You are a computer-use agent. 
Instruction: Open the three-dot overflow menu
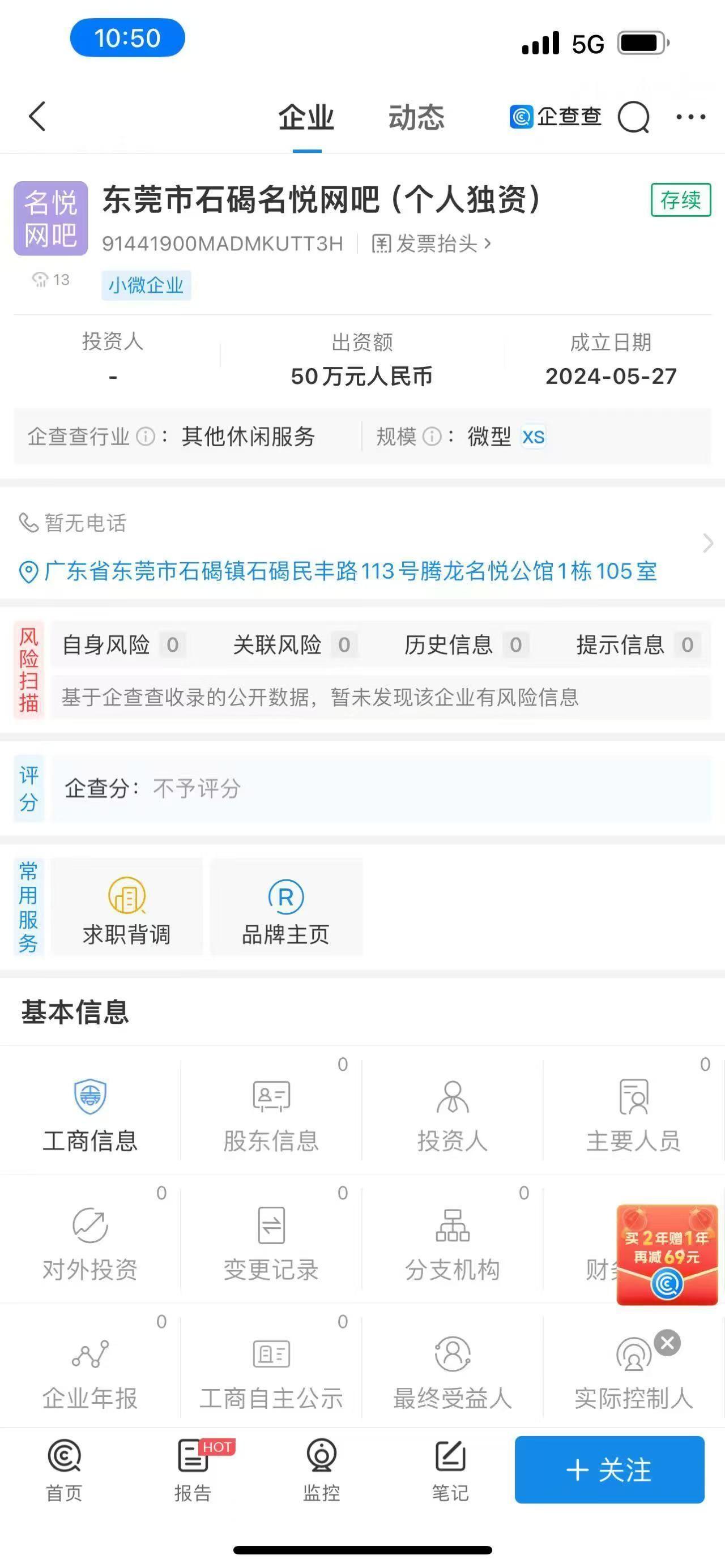tap(690, 116)
